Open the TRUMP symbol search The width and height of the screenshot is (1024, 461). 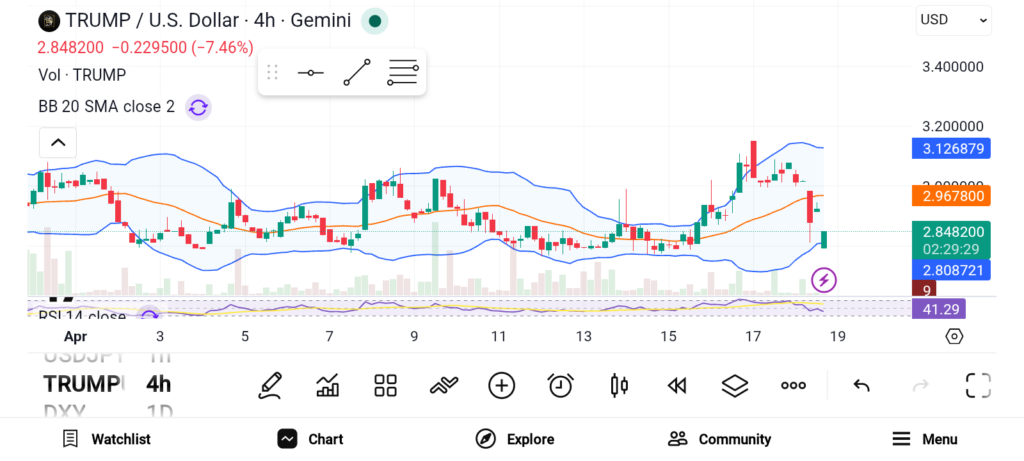pos(82,384)
